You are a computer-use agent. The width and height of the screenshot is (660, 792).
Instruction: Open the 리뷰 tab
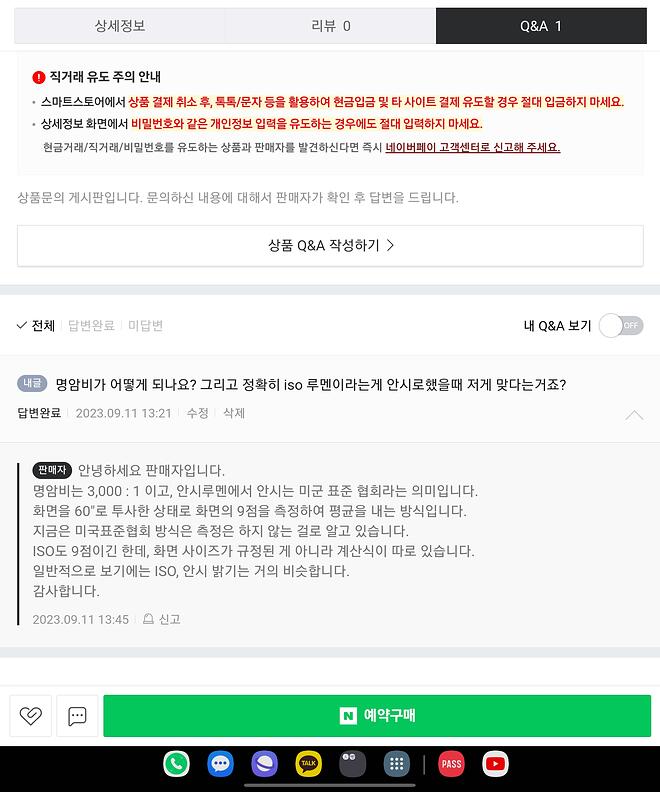click(x=330, y=26)
